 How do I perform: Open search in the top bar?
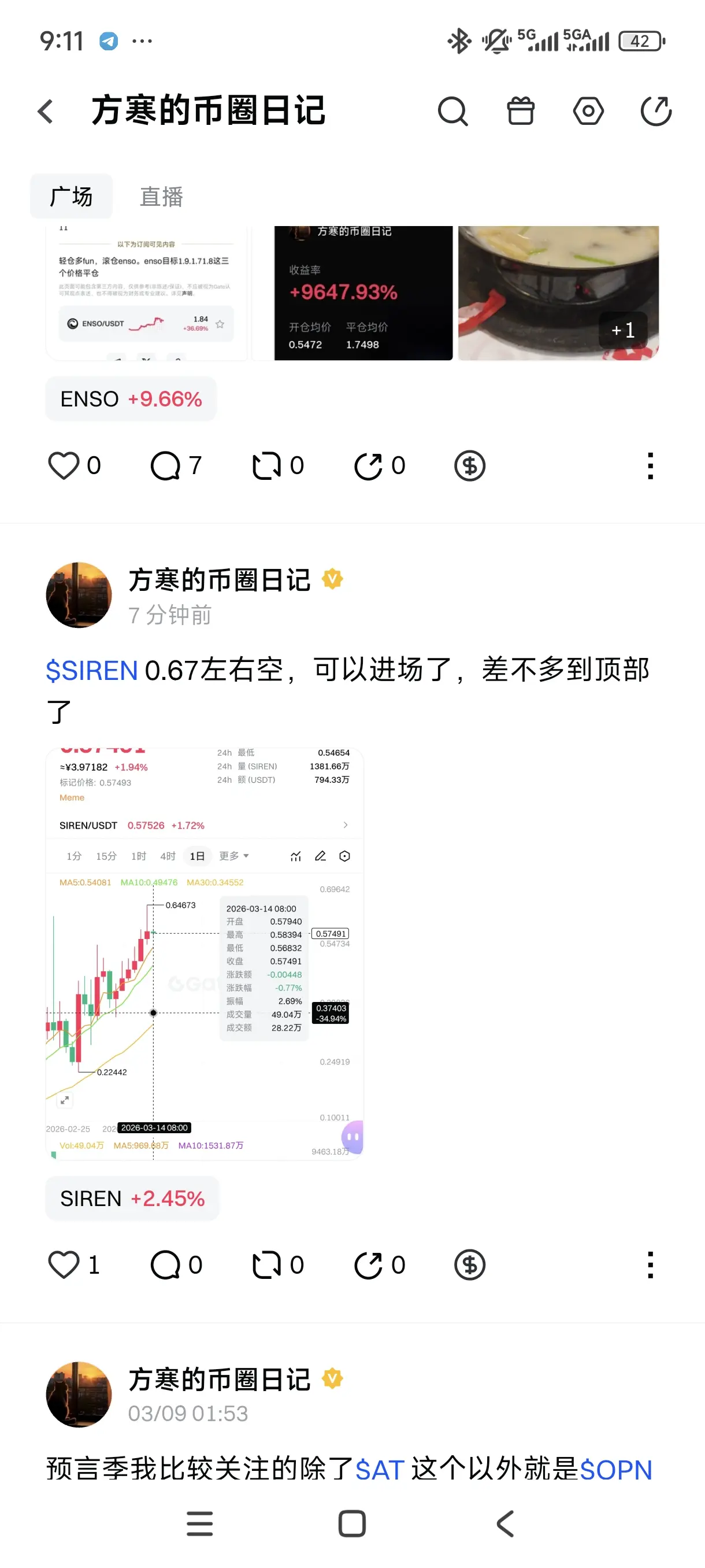tap(452, 112)
